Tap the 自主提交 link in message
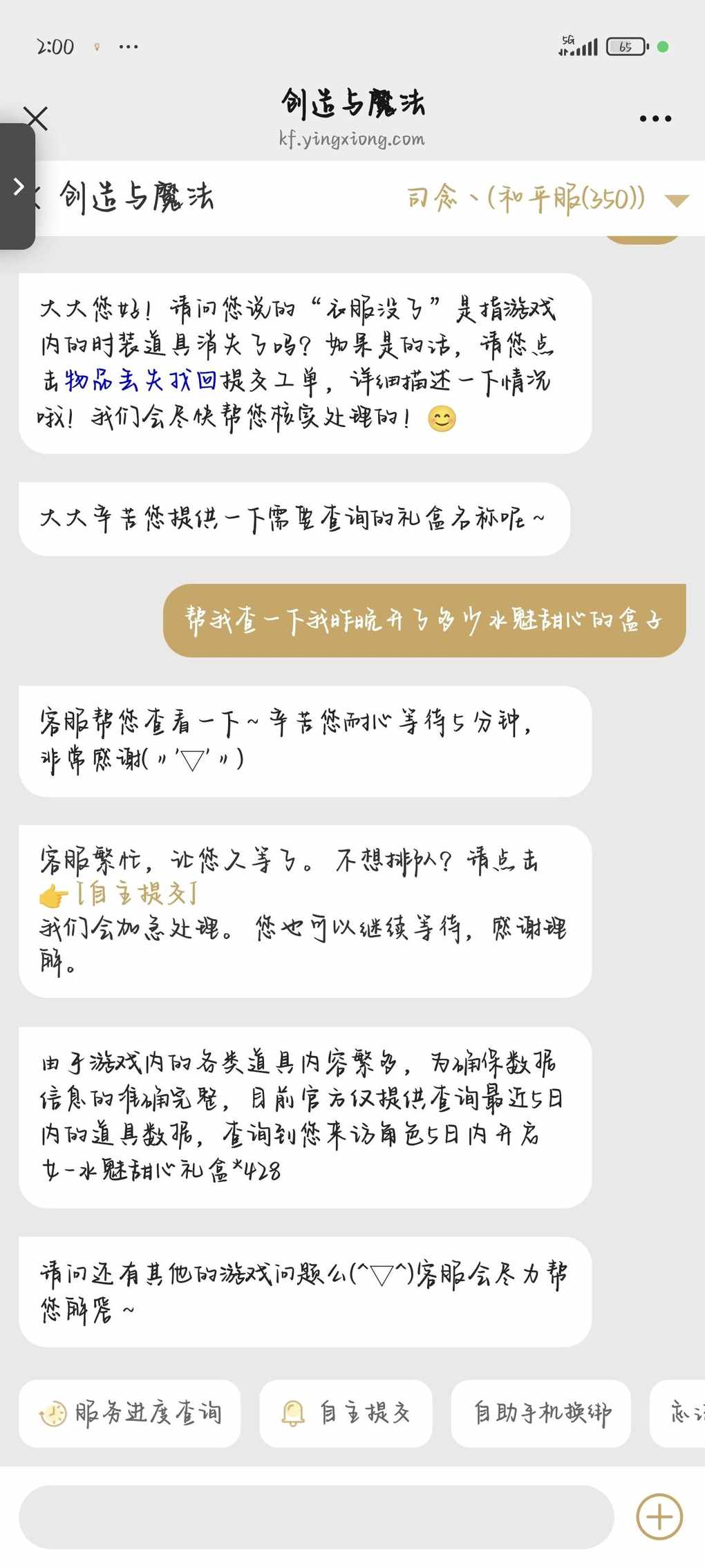 (137, 894)
